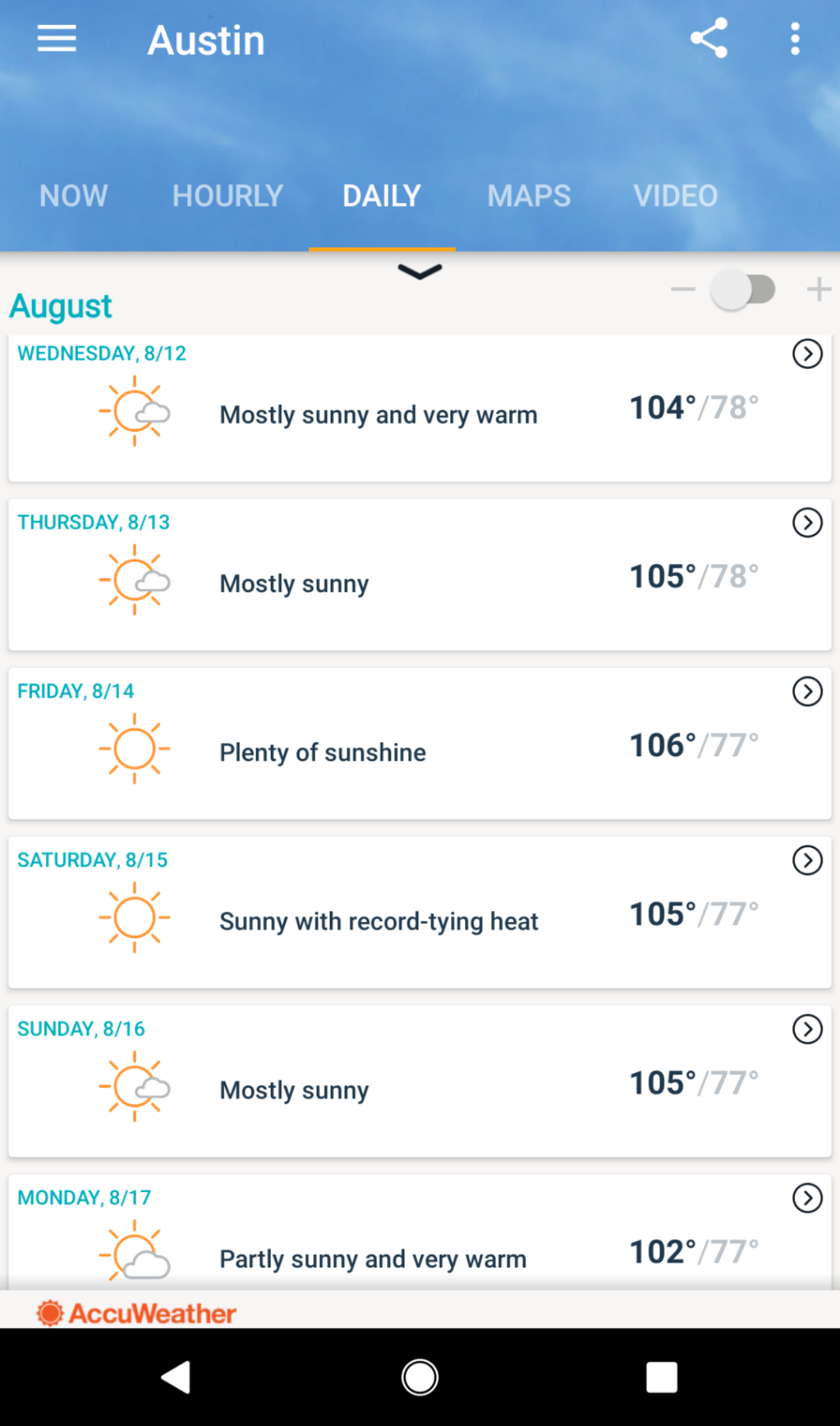Switch to the NOW tab
This screenshot has height=1426, width=840.
[x=74, y=196]
